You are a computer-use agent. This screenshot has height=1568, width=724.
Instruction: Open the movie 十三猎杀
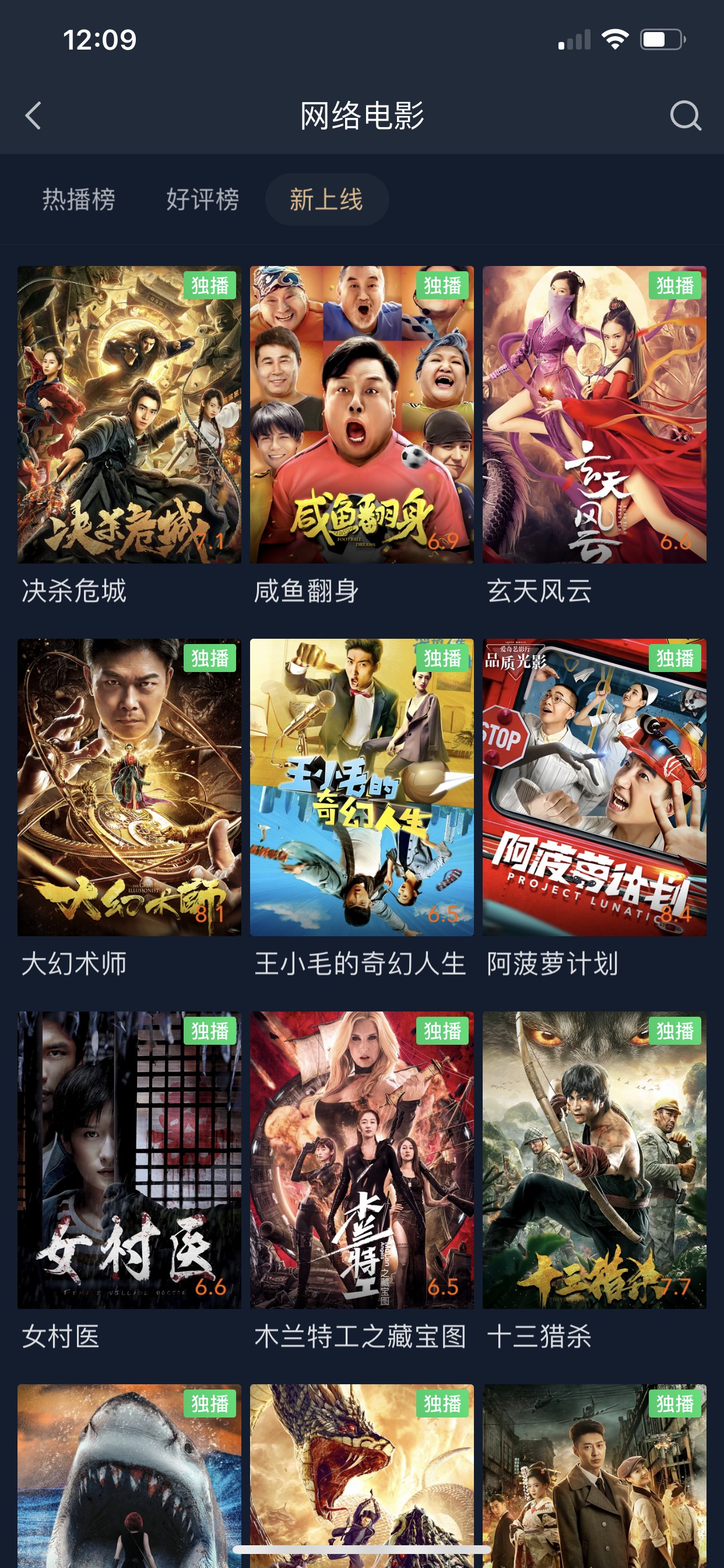pos(594,1160)
